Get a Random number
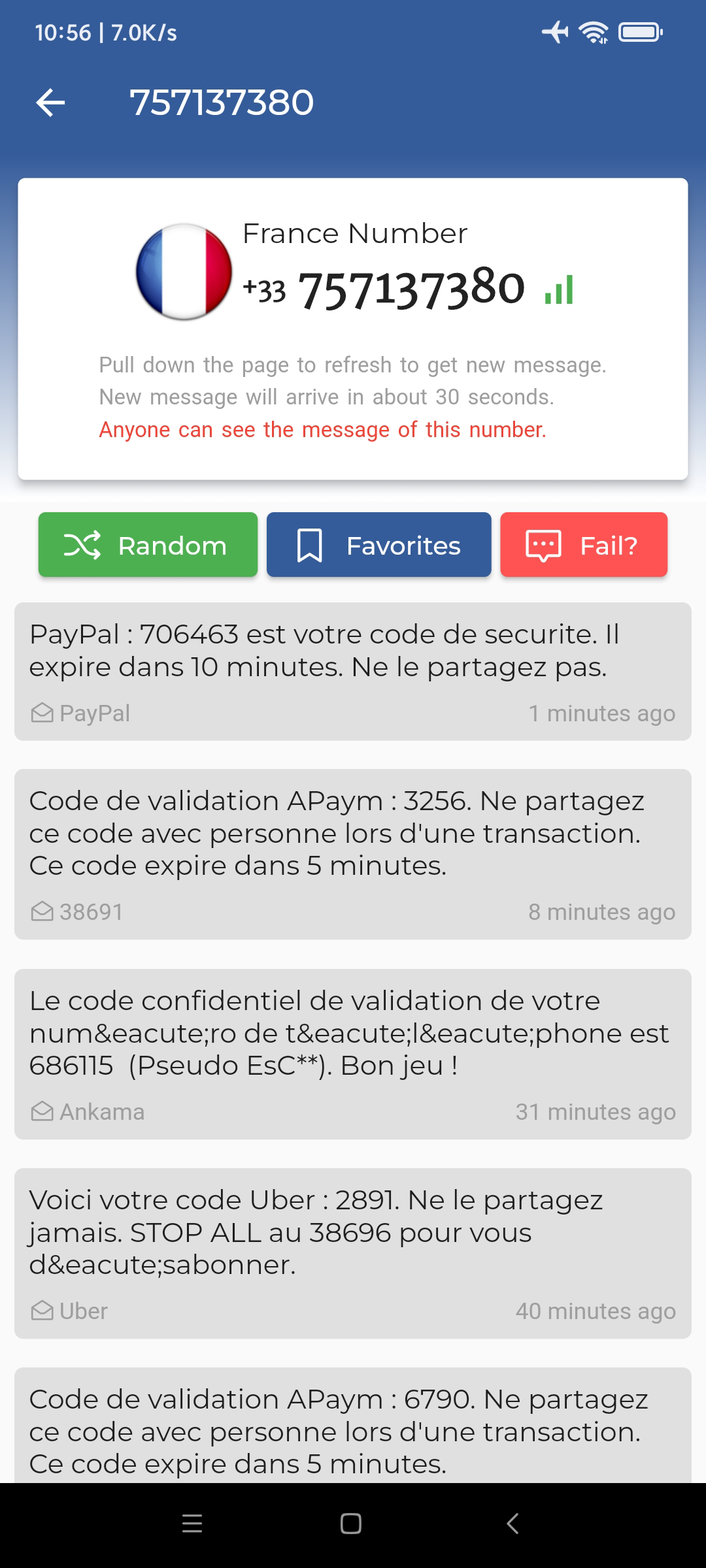Screen dimensions: 706x1568 [x=148, y=545]
